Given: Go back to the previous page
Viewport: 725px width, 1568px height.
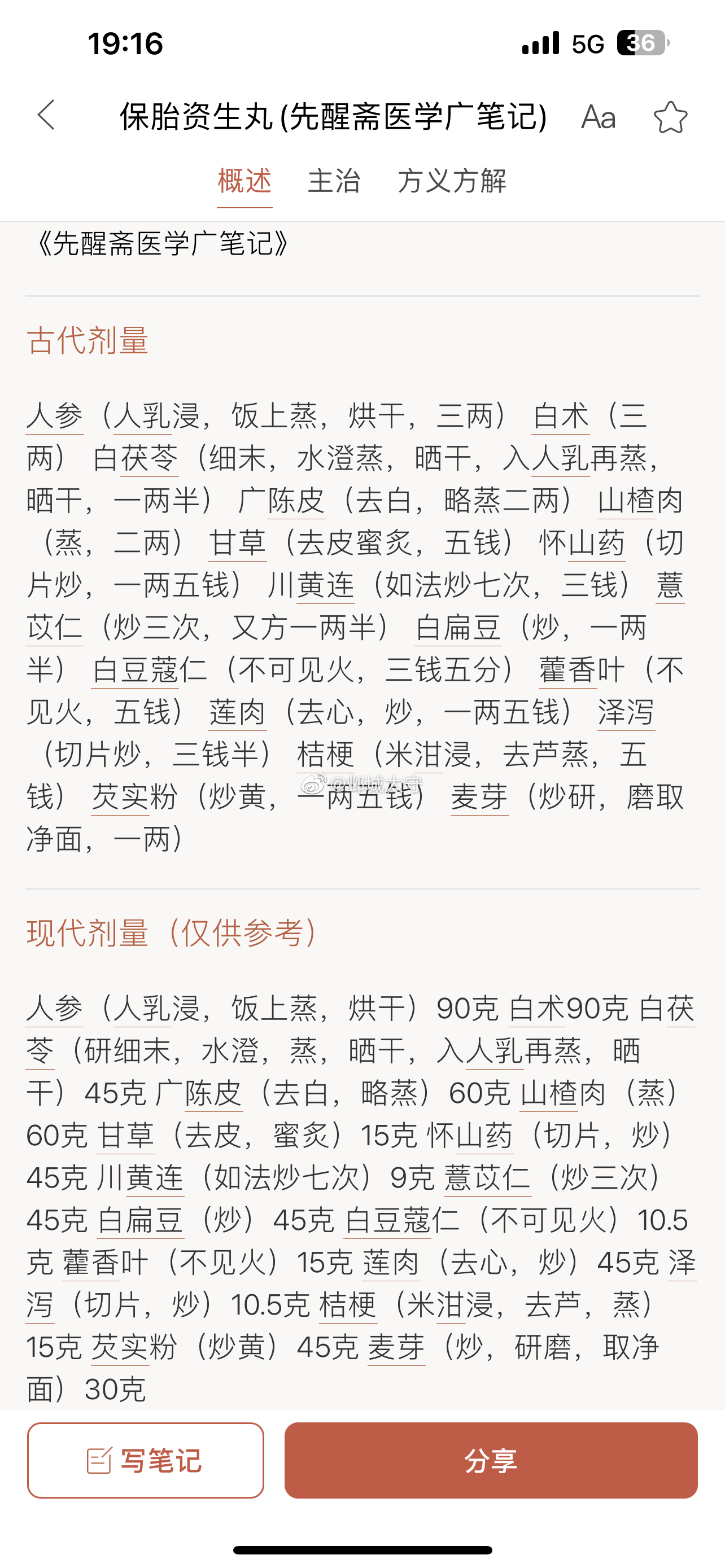Looking at the screenshot, I should click(46, 115).
